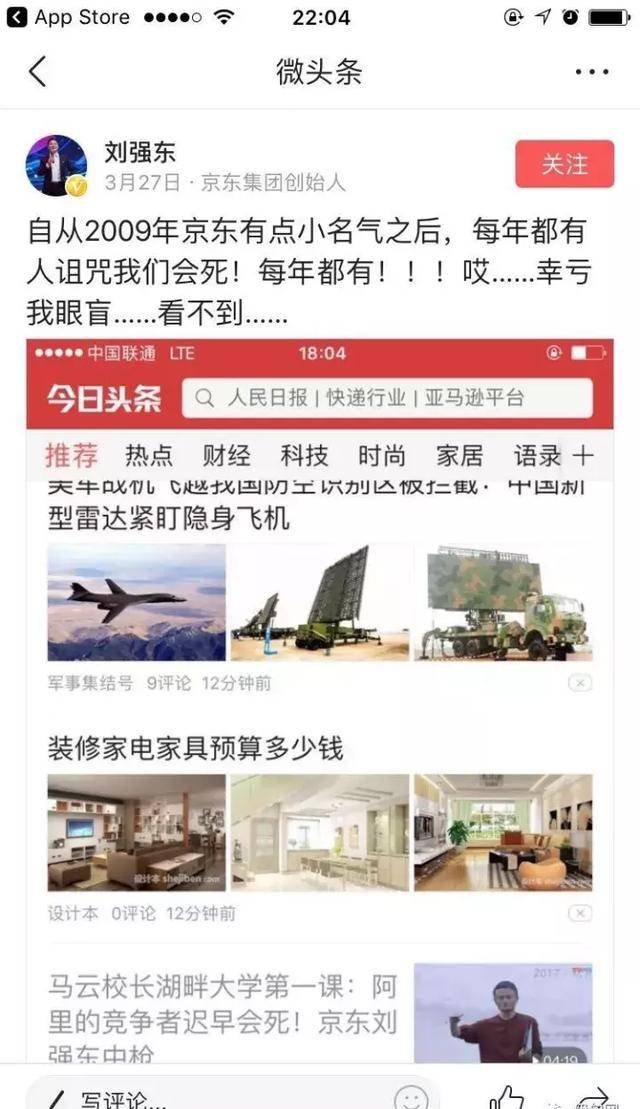
Task: Open the three-dot overflow menu
Action: pos(592,71)
